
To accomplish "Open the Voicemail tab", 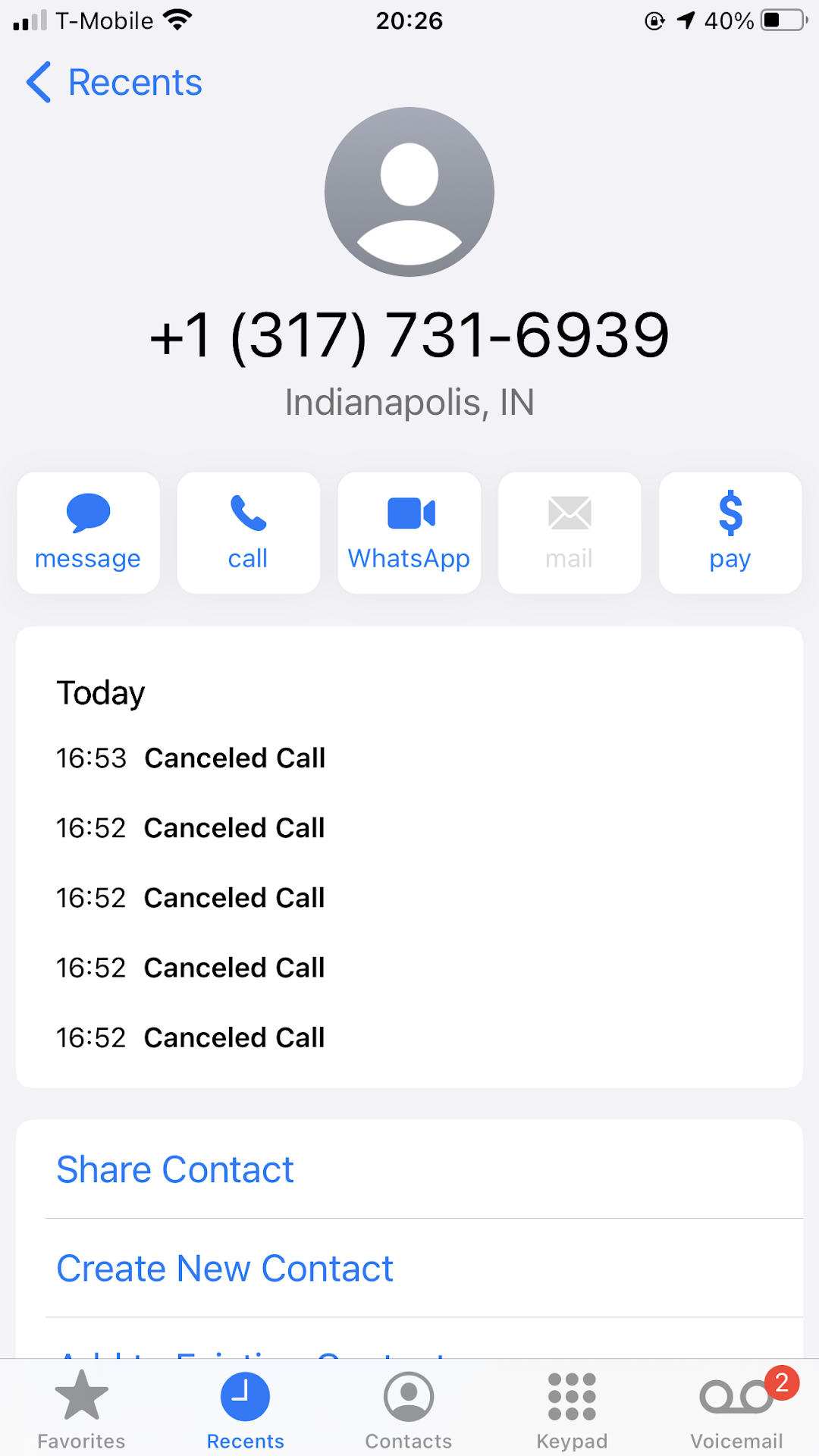I will (736, 1409).
